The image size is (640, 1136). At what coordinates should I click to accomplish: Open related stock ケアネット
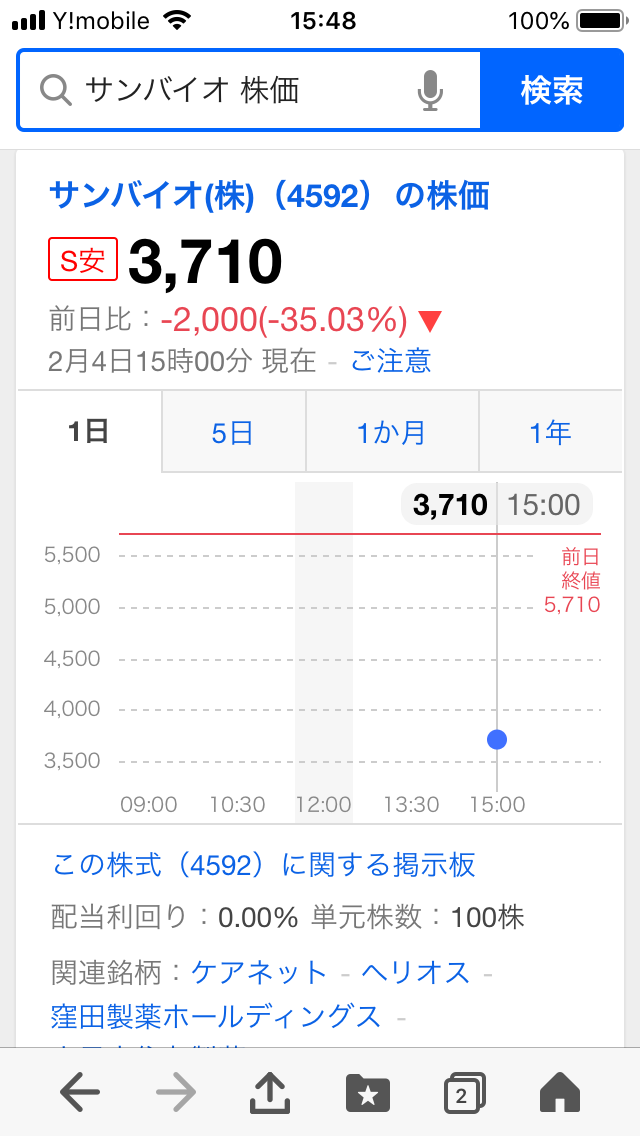(259, 971)
